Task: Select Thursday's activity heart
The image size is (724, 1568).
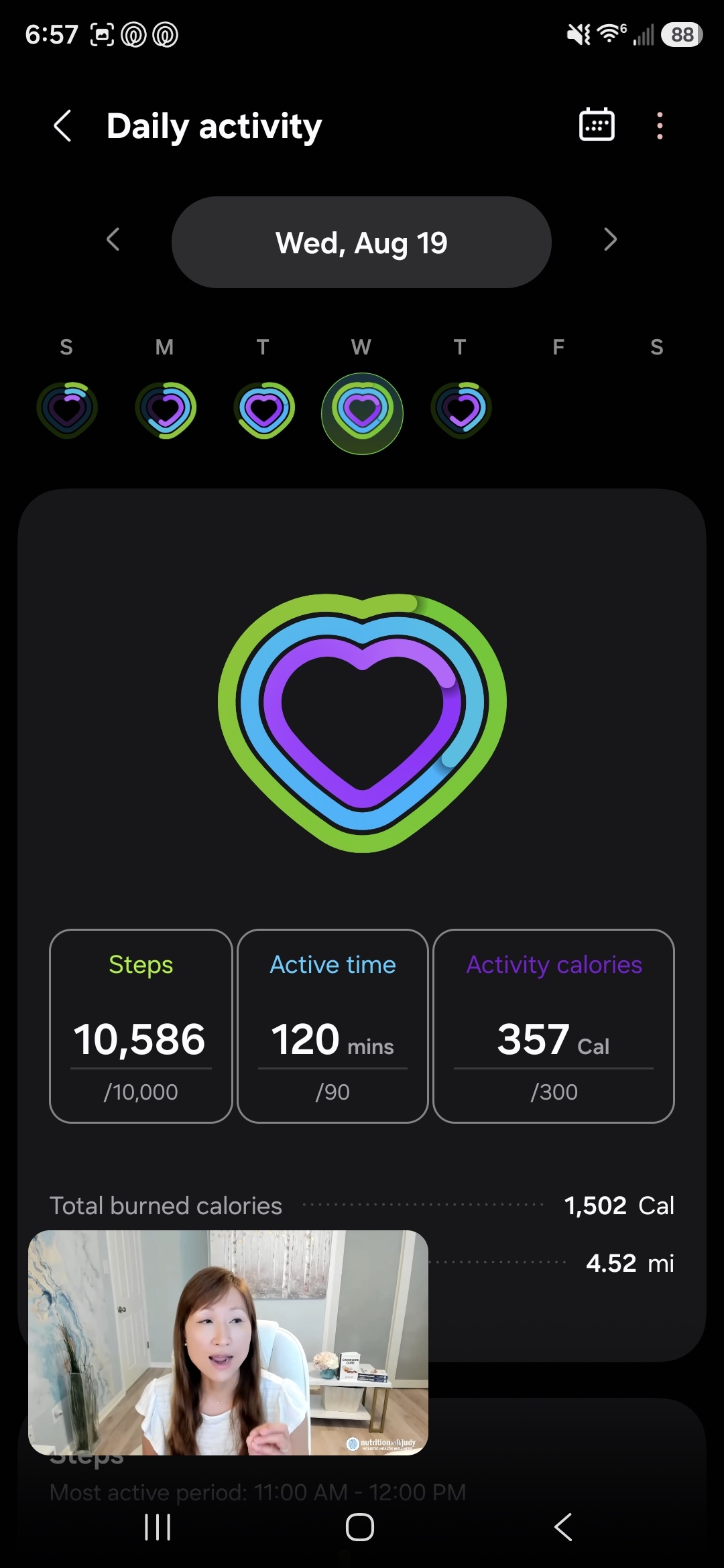Action: point(461,409)
